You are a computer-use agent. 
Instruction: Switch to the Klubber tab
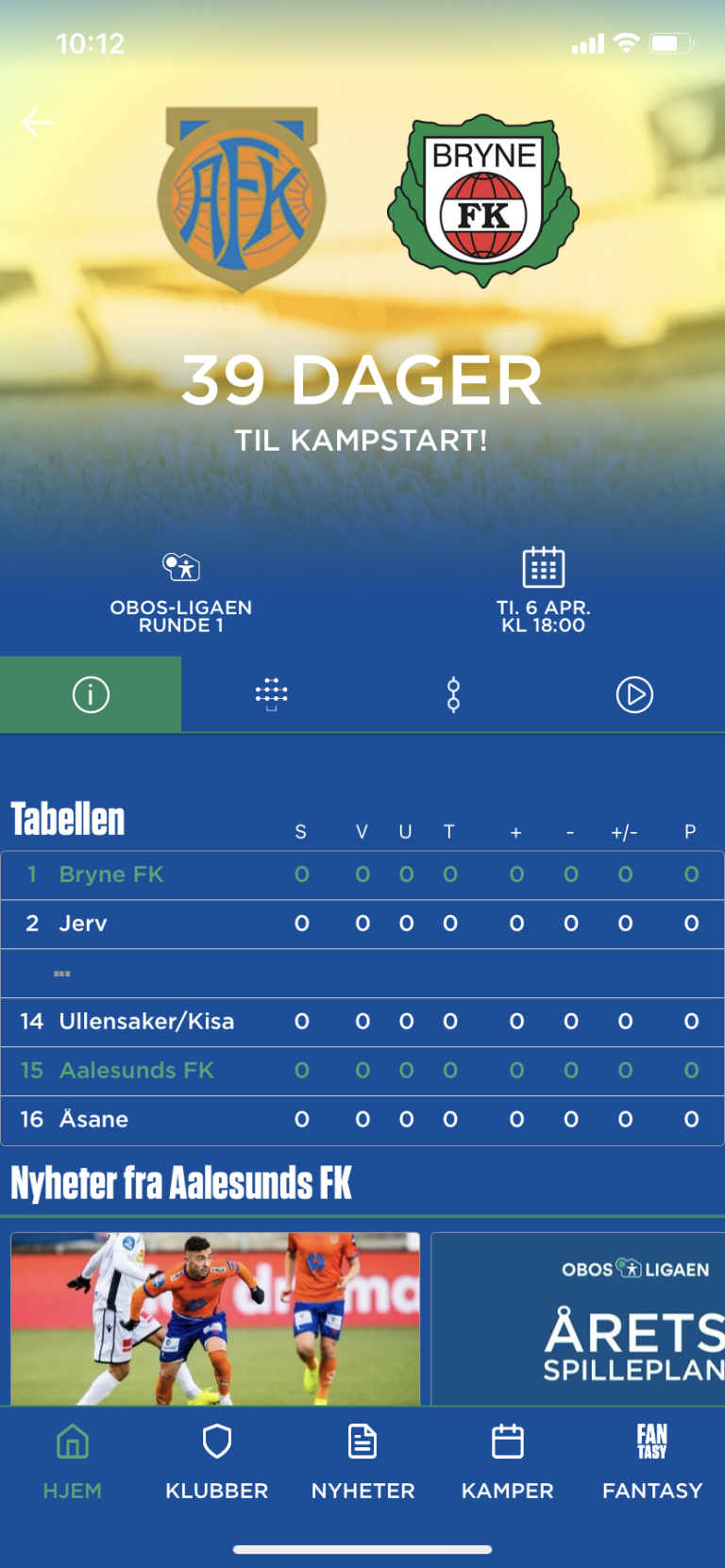tap(217, 1460)
